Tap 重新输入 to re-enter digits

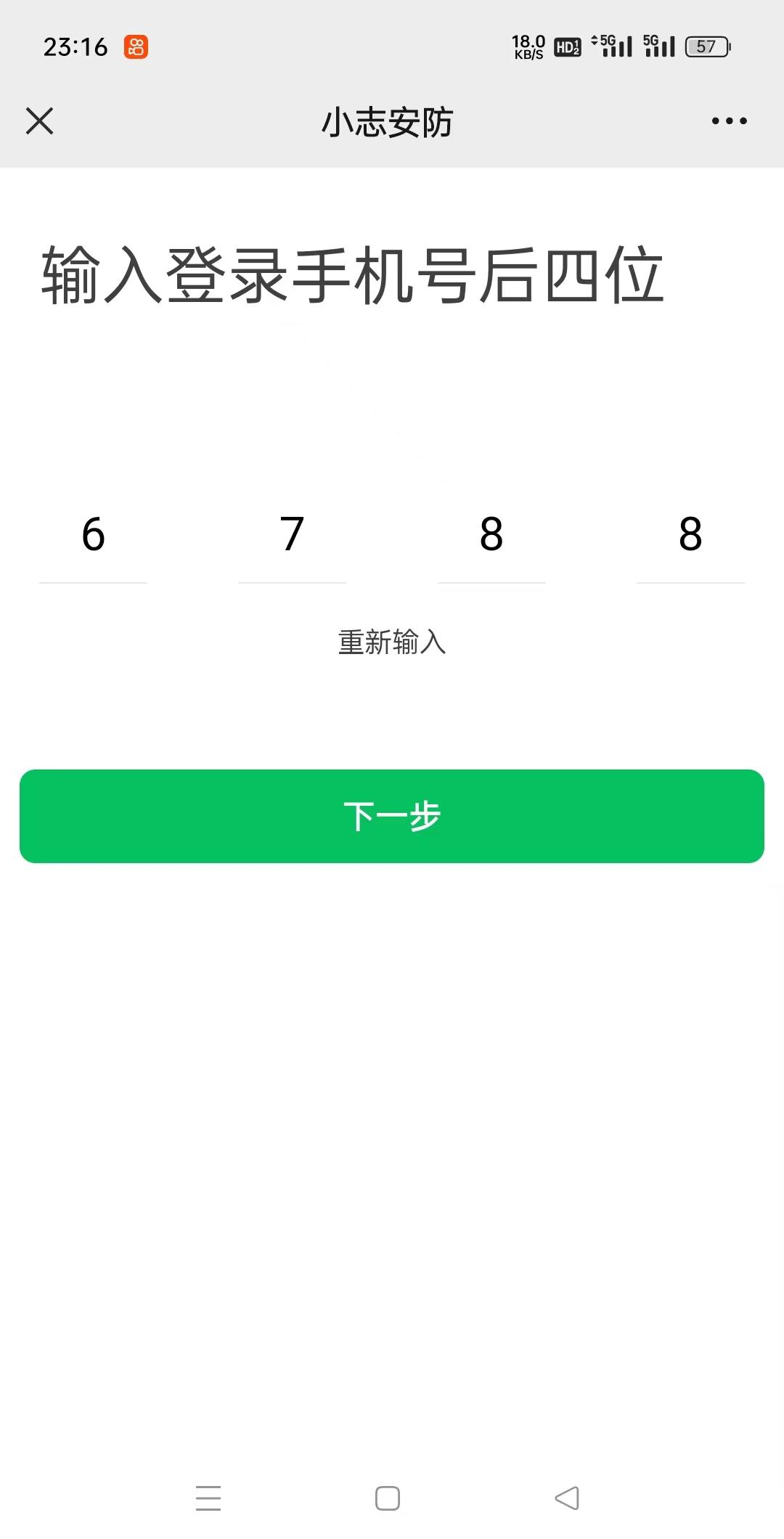point(392,642)
